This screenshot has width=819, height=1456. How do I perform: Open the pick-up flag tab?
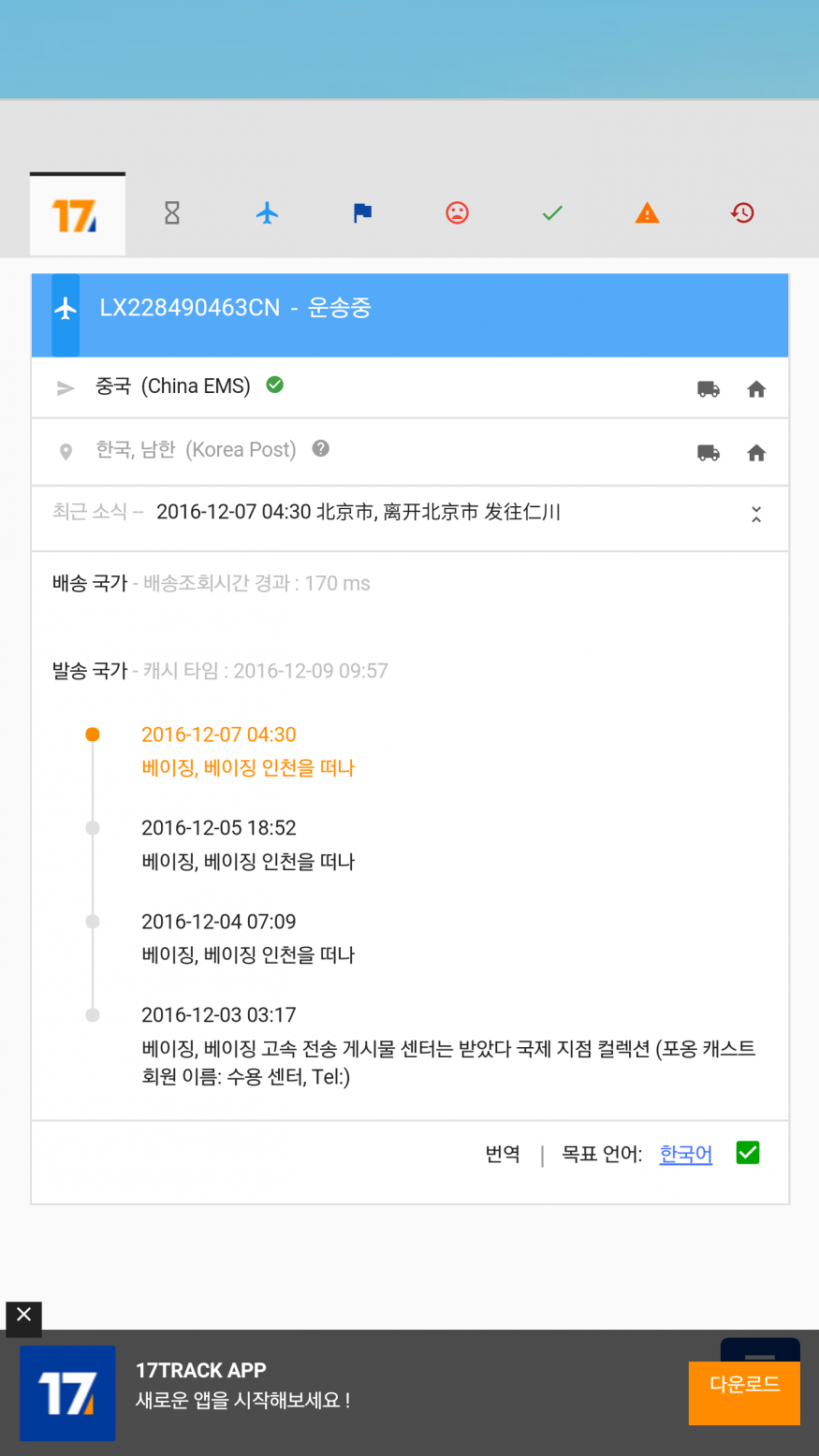click(362, 213)
